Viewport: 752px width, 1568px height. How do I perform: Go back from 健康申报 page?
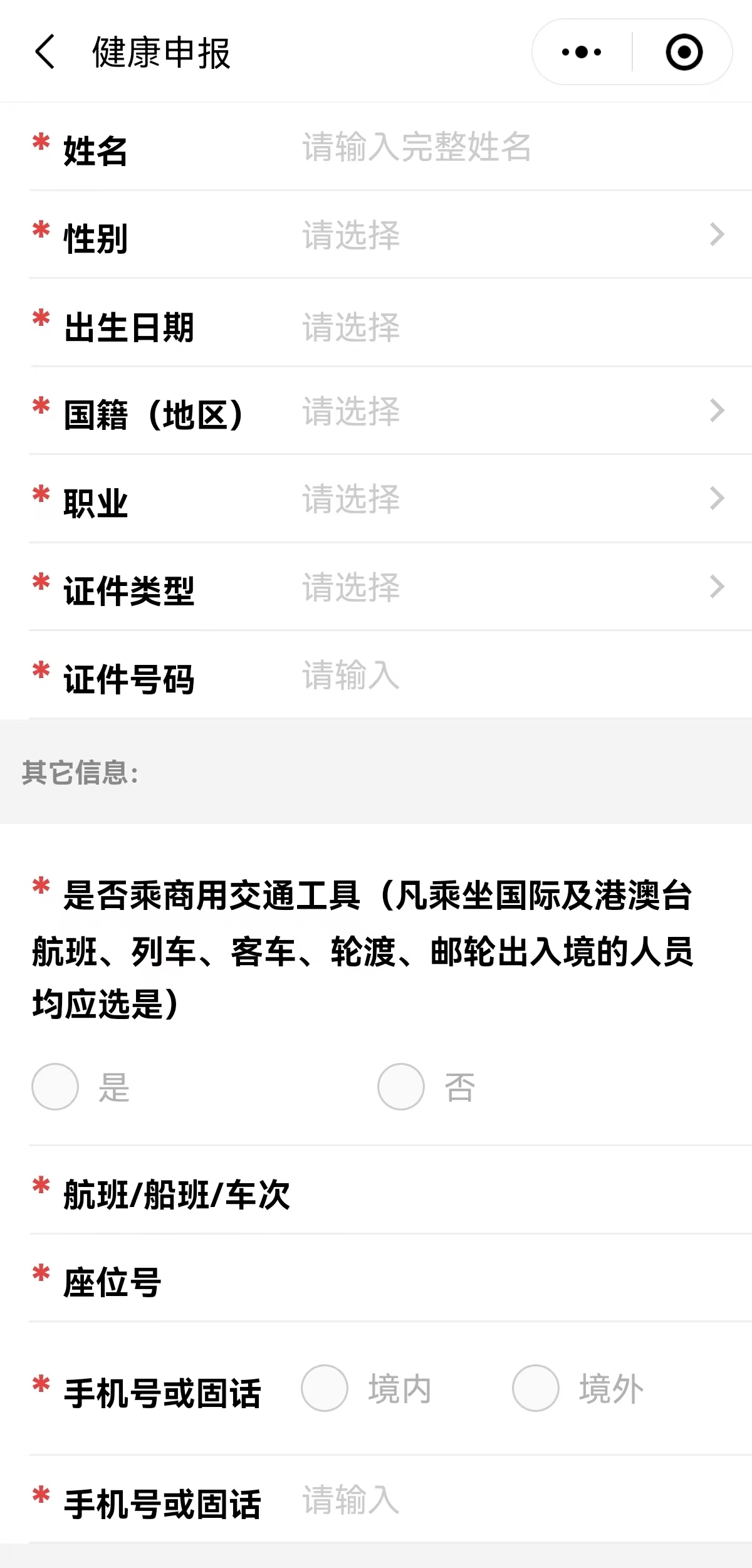(x=45, y=51)
